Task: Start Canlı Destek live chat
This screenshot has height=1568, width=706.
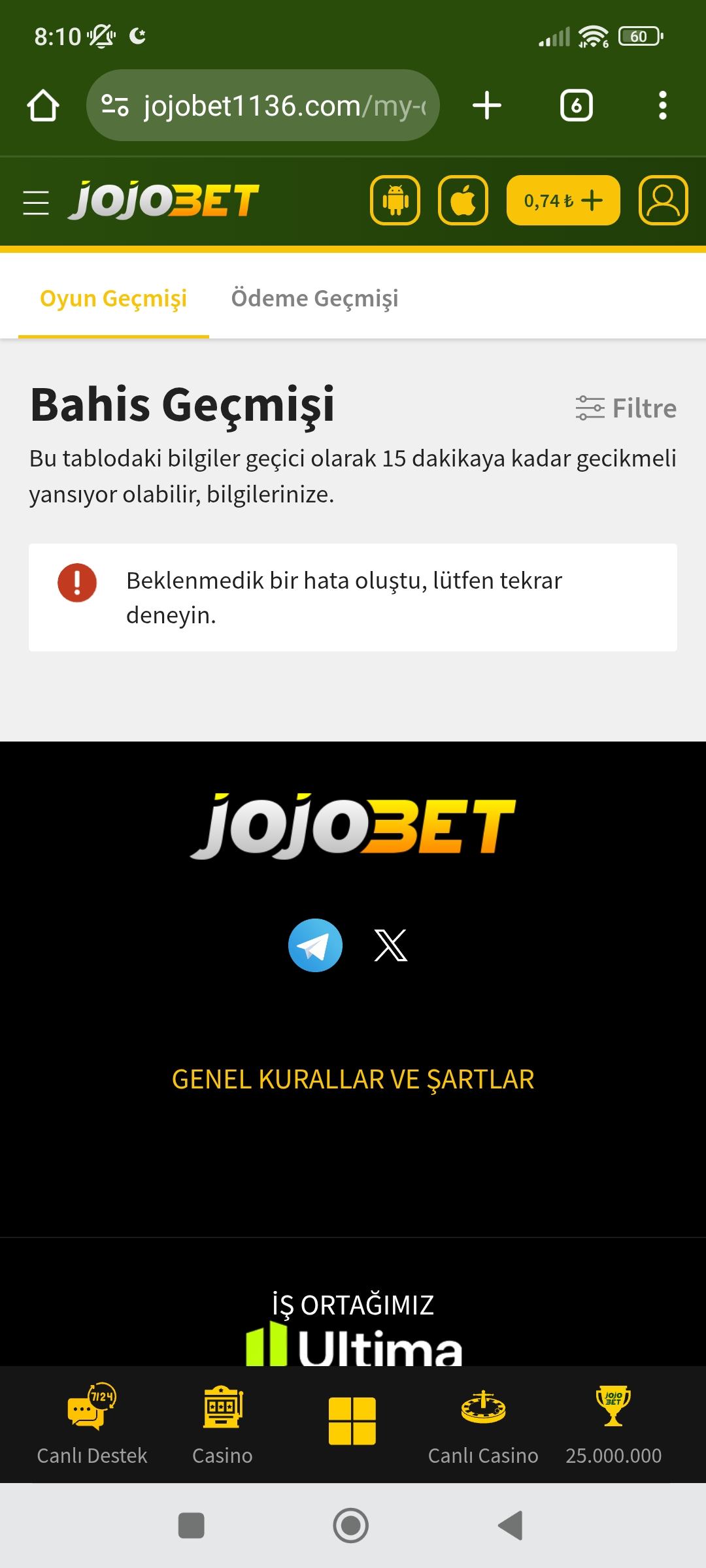Action: pos(92,1426)
